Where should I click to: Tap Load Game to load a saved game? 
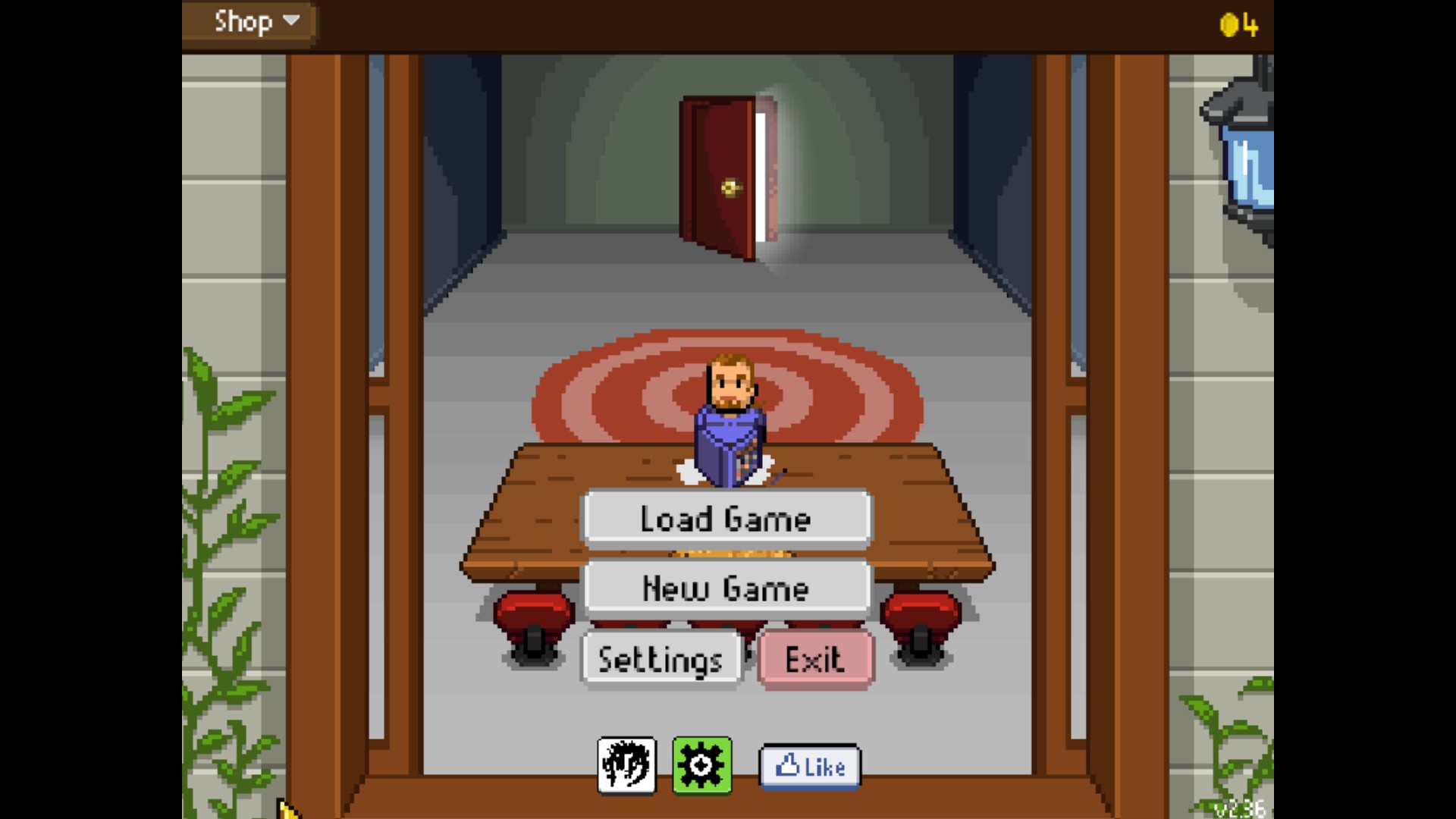click(x=726, y=519)
